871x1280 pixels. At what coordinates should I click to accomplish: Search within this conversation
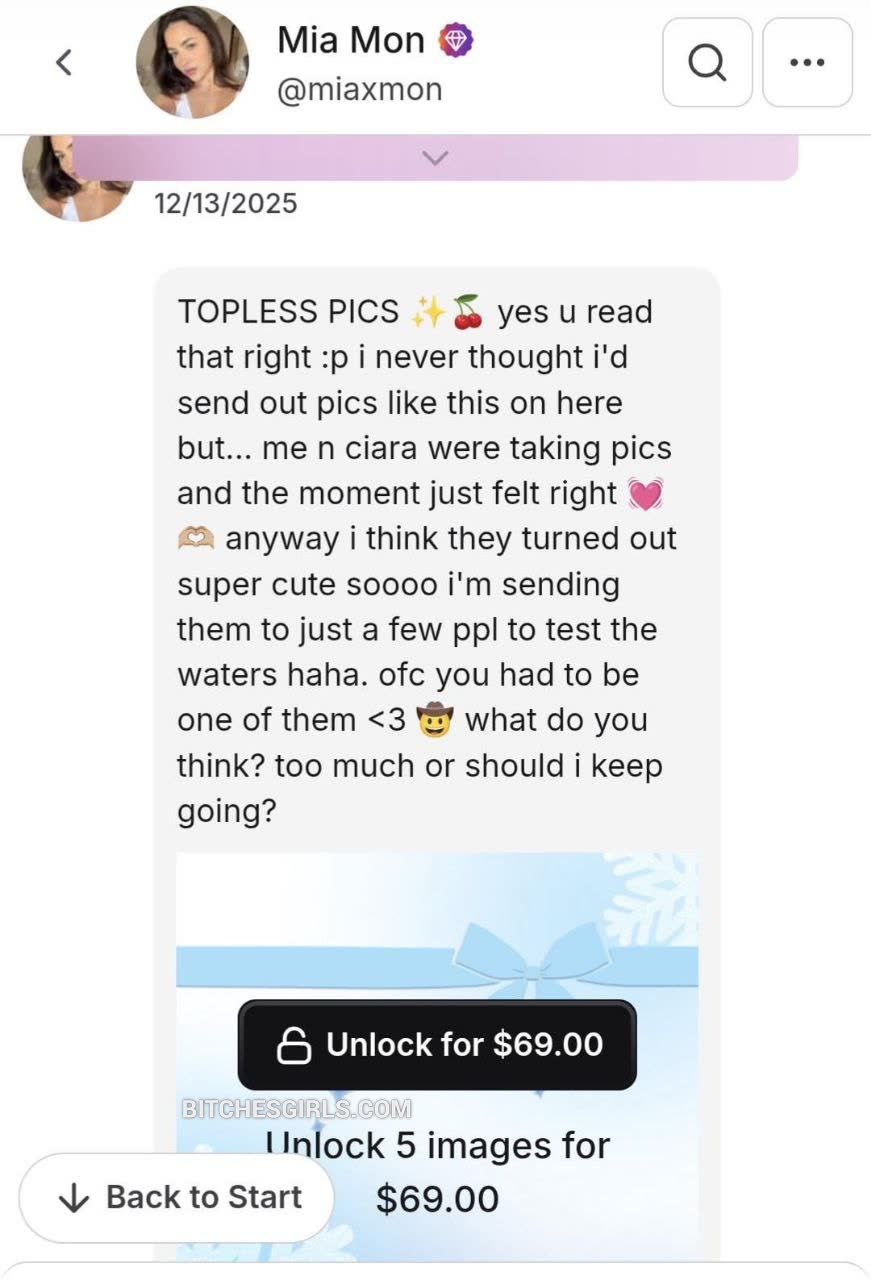(x=707, y=63)
